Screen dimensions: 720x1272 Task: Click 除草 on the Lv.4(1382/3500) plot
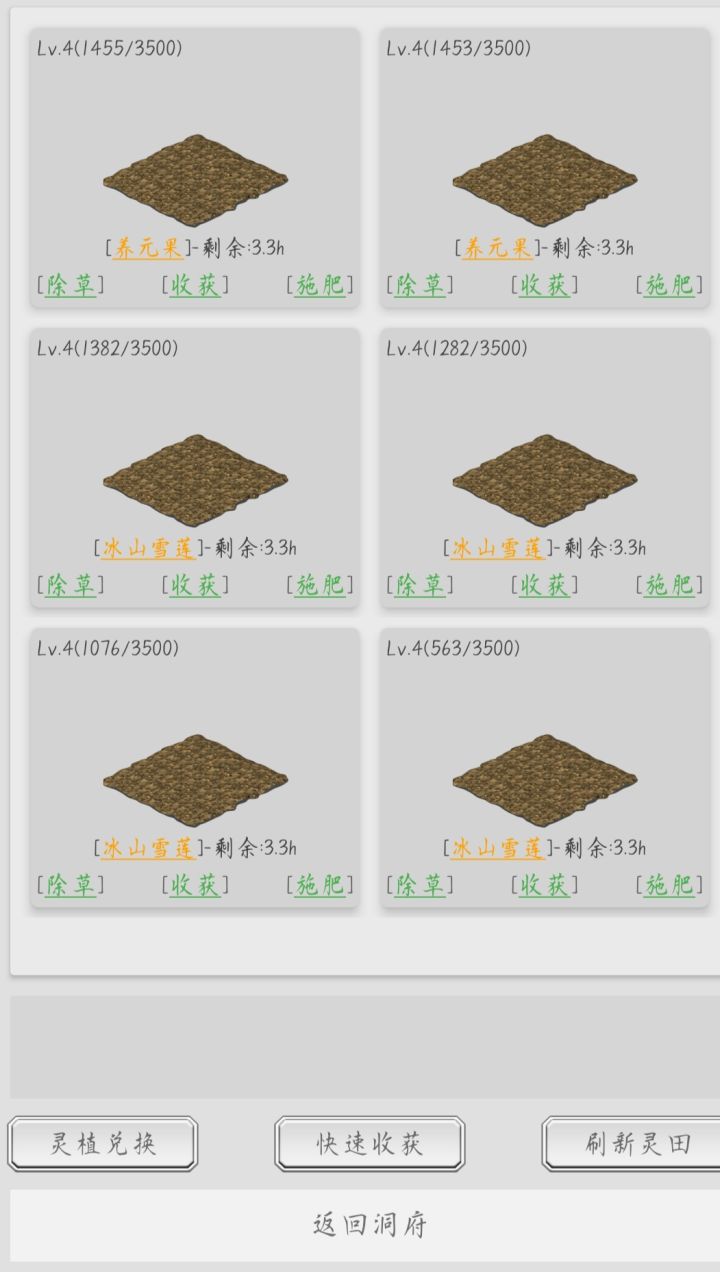(68, 586)
